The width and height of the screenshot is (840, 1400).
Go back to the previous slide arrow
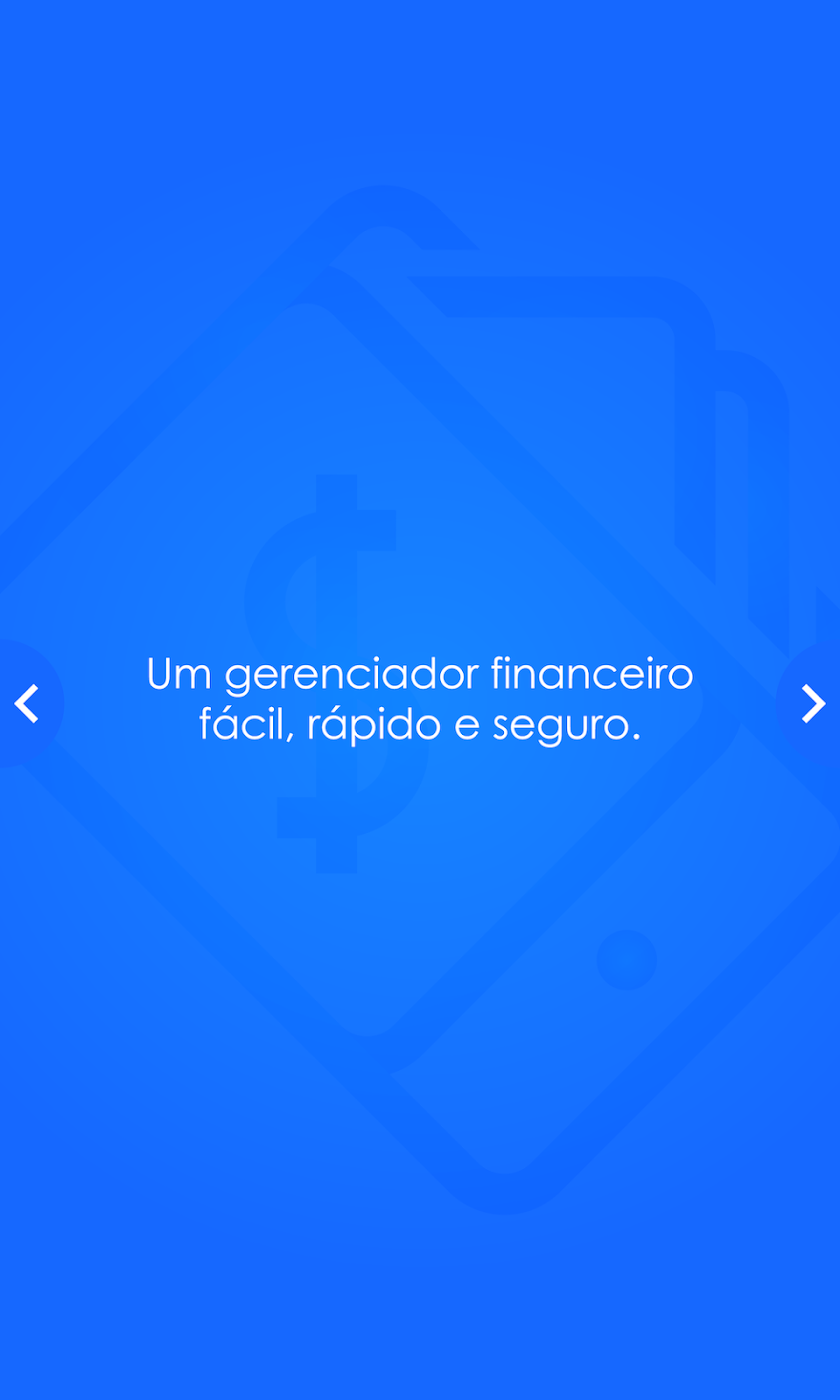click(27, 704)
